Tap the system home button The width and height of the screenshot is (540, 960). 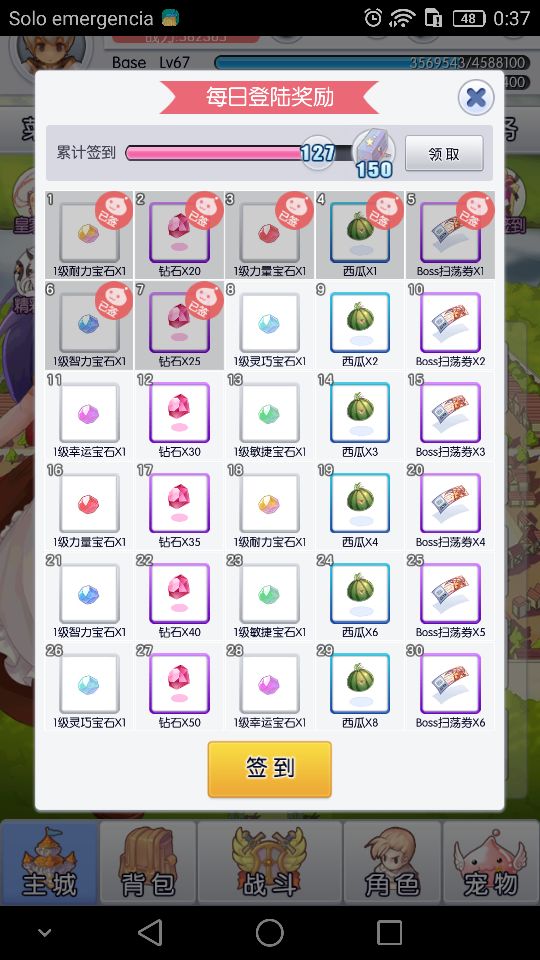click(x=269, y=932)
